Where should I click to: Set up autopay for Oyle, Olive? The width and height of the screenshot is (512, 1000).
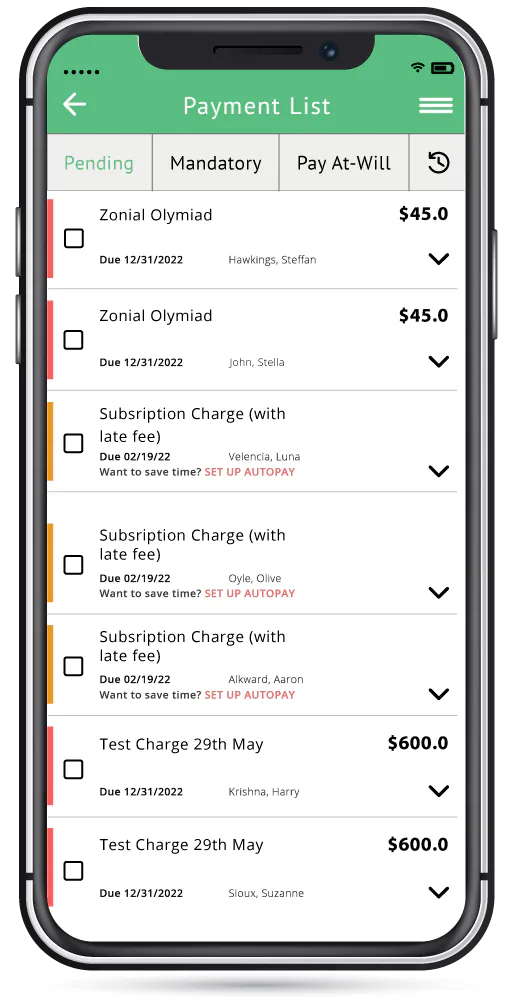pyautogui.click(x=250, y=593)
